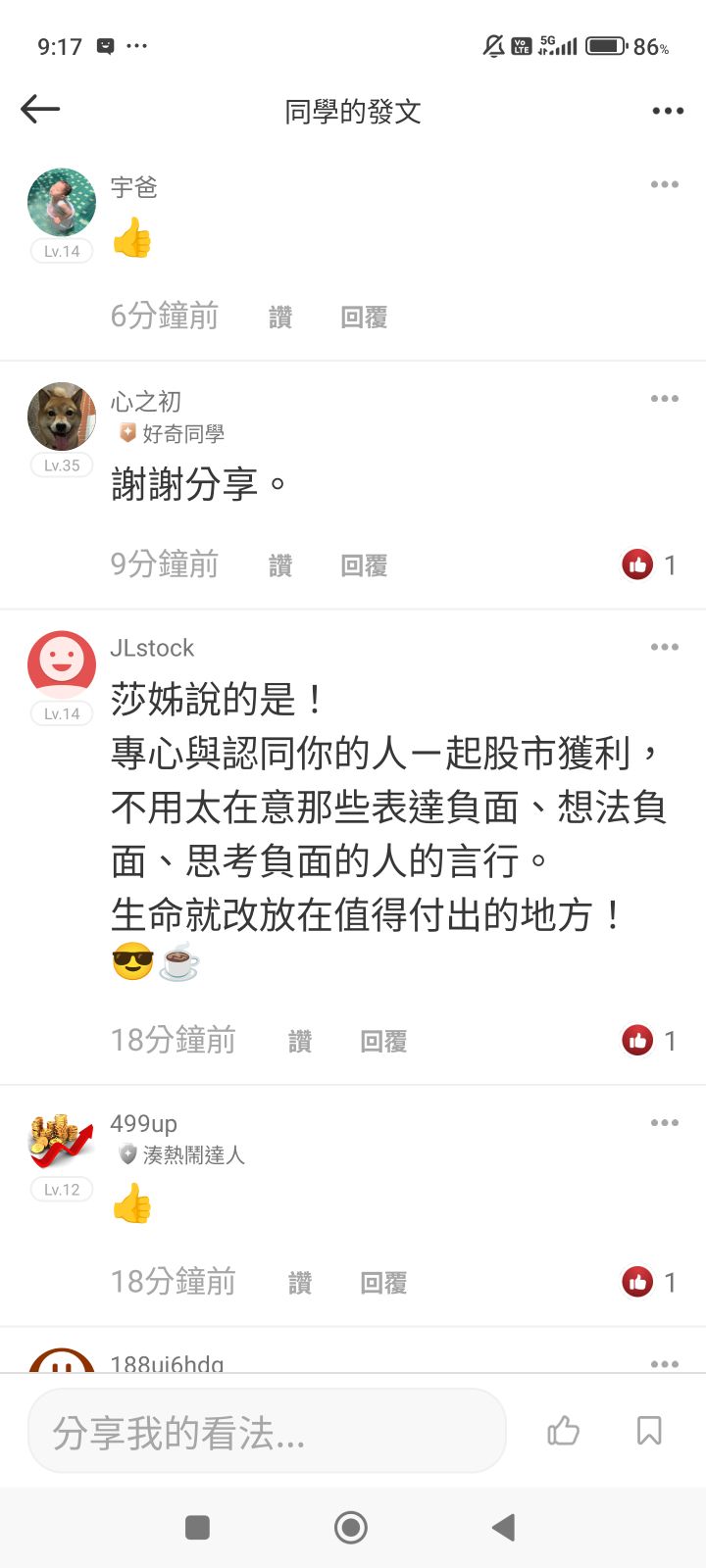
Task: Give the post a thumbs up
Action: tap(563, 1432)
